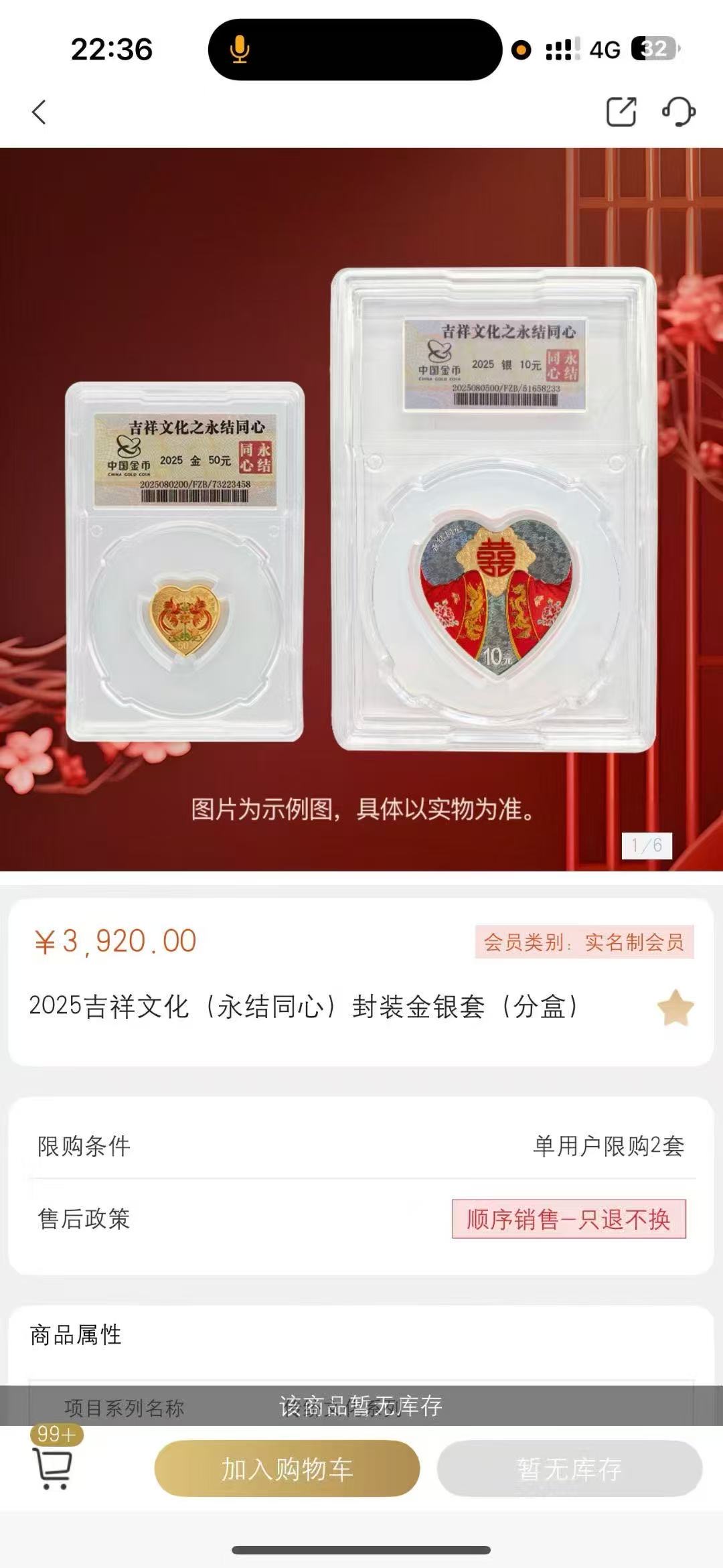This screenshot has width=723, height=1568.
Task: Tap the 暂无库存 button
Action: (569, 1469)
